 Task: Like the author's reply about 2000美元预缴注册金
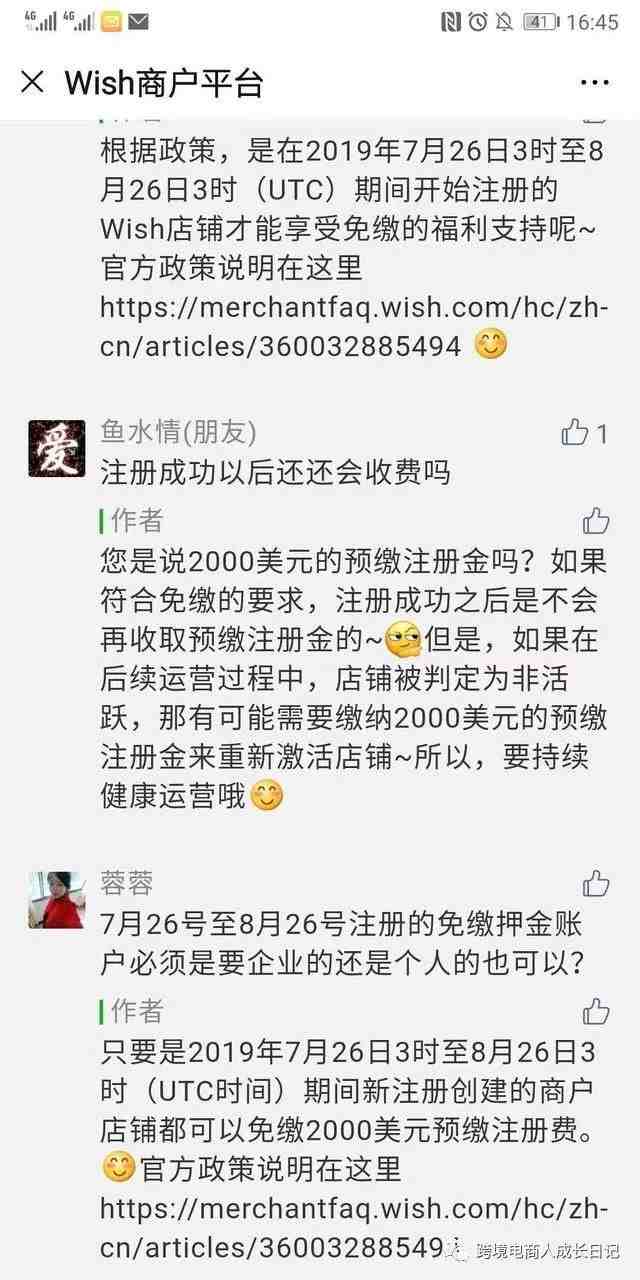click(596, 520)
